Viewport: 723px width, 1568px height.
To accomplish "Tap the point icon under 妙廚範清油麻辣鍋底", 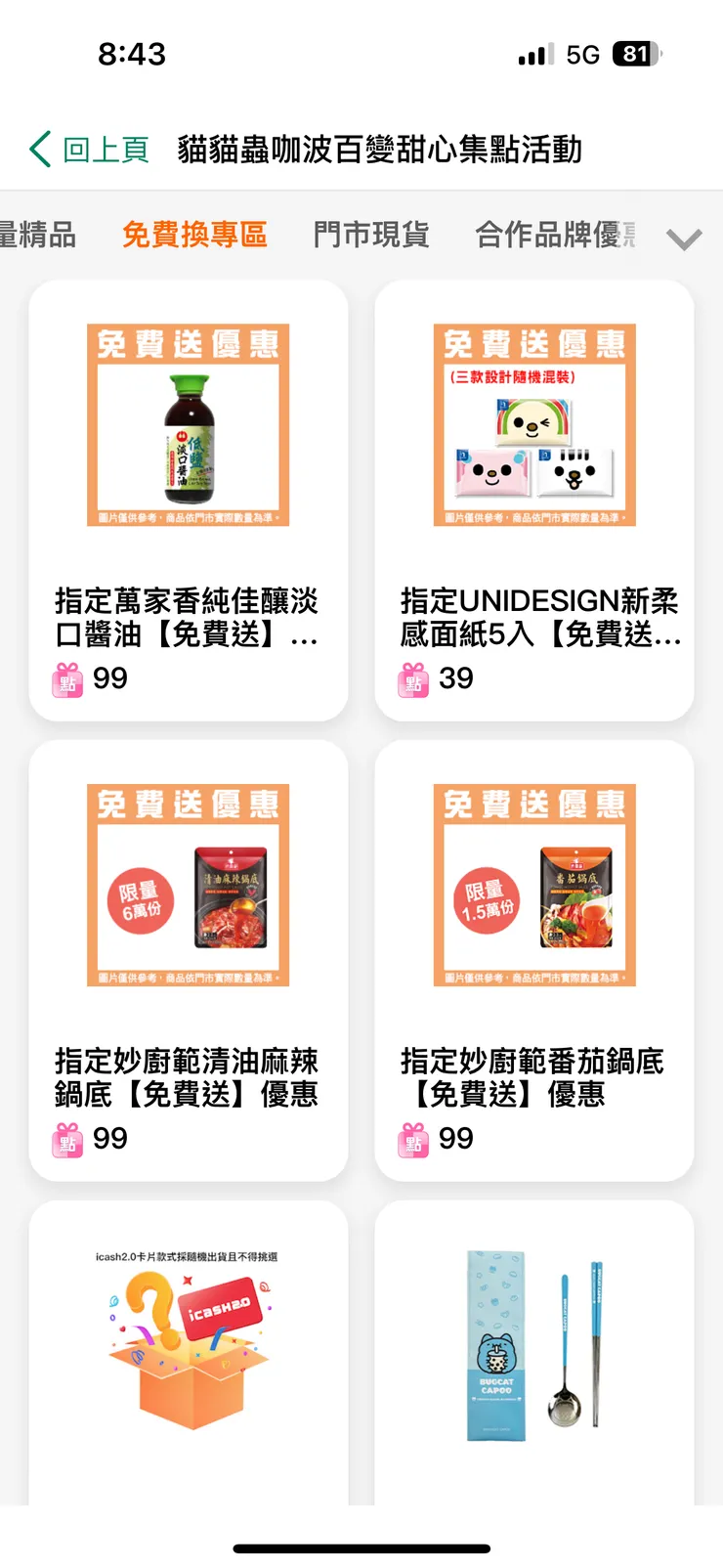I will point(65,1138).
